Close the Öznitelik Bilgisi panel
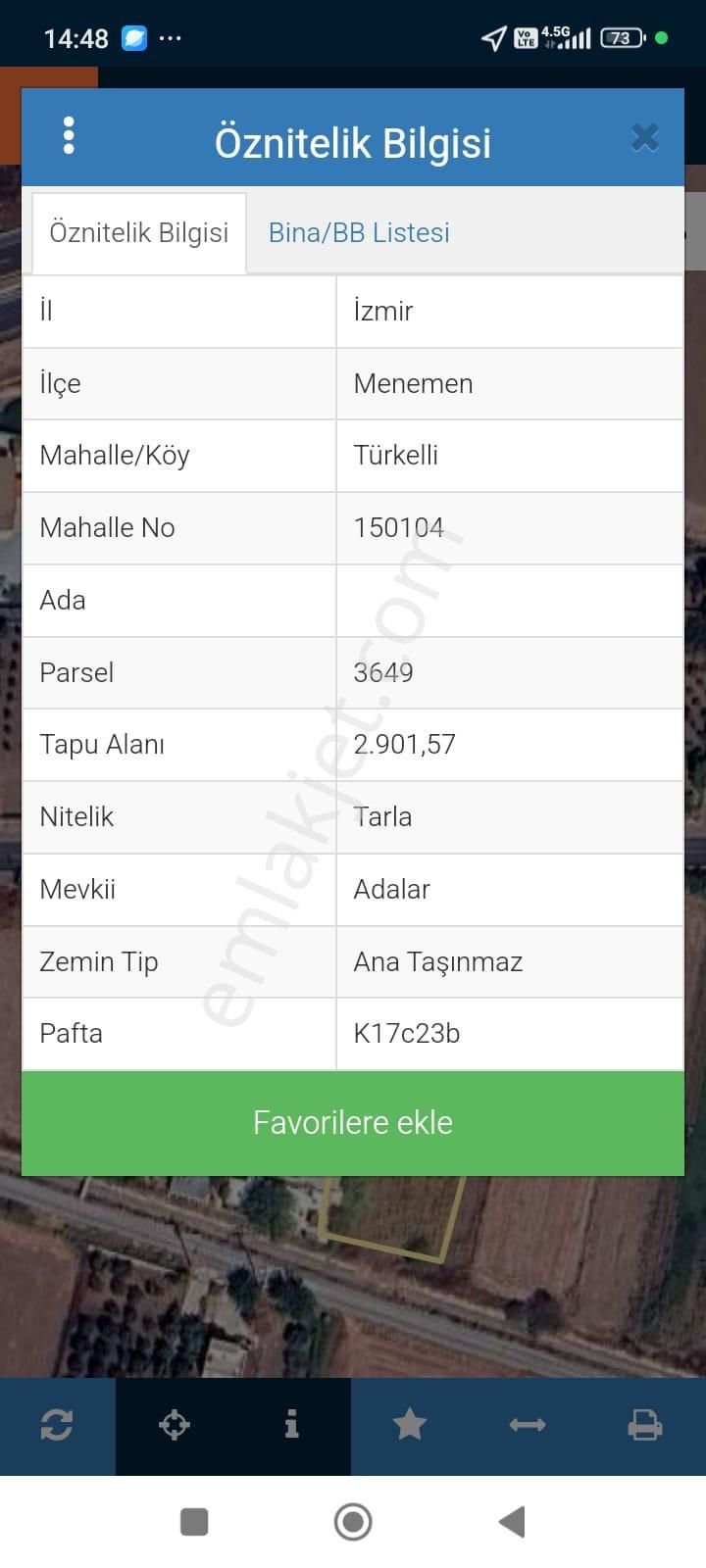This screenshot has width=706, height=1568. click(x=644, y=137)
